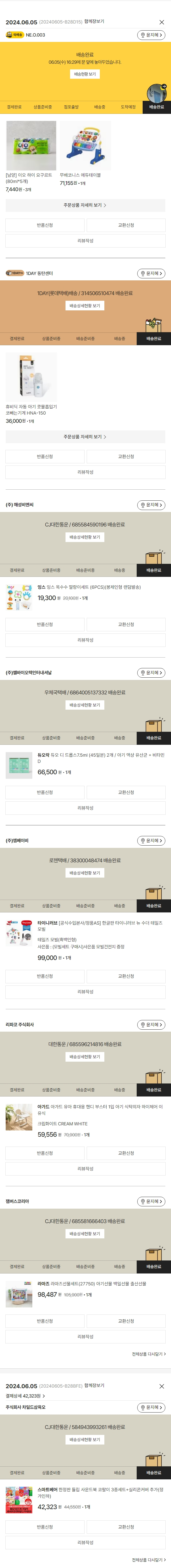This screenshot has width=171, height=1568.
Task: Tap 배송현황 보기 in the yellow delivery banner
Action: tap(85, 74)
